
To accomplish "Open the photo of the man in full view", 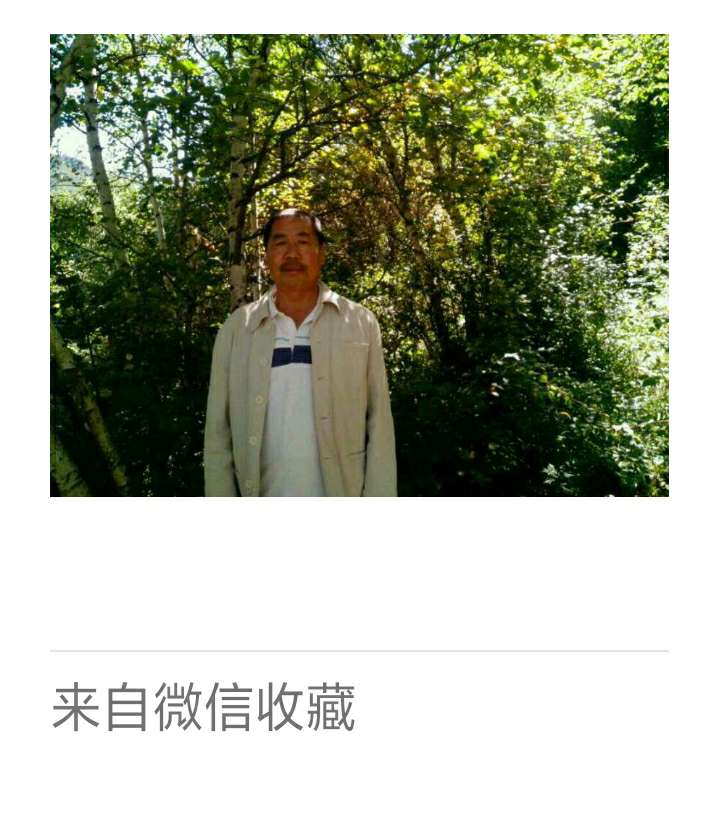I will pyautogui.click(x=359, y=265).
